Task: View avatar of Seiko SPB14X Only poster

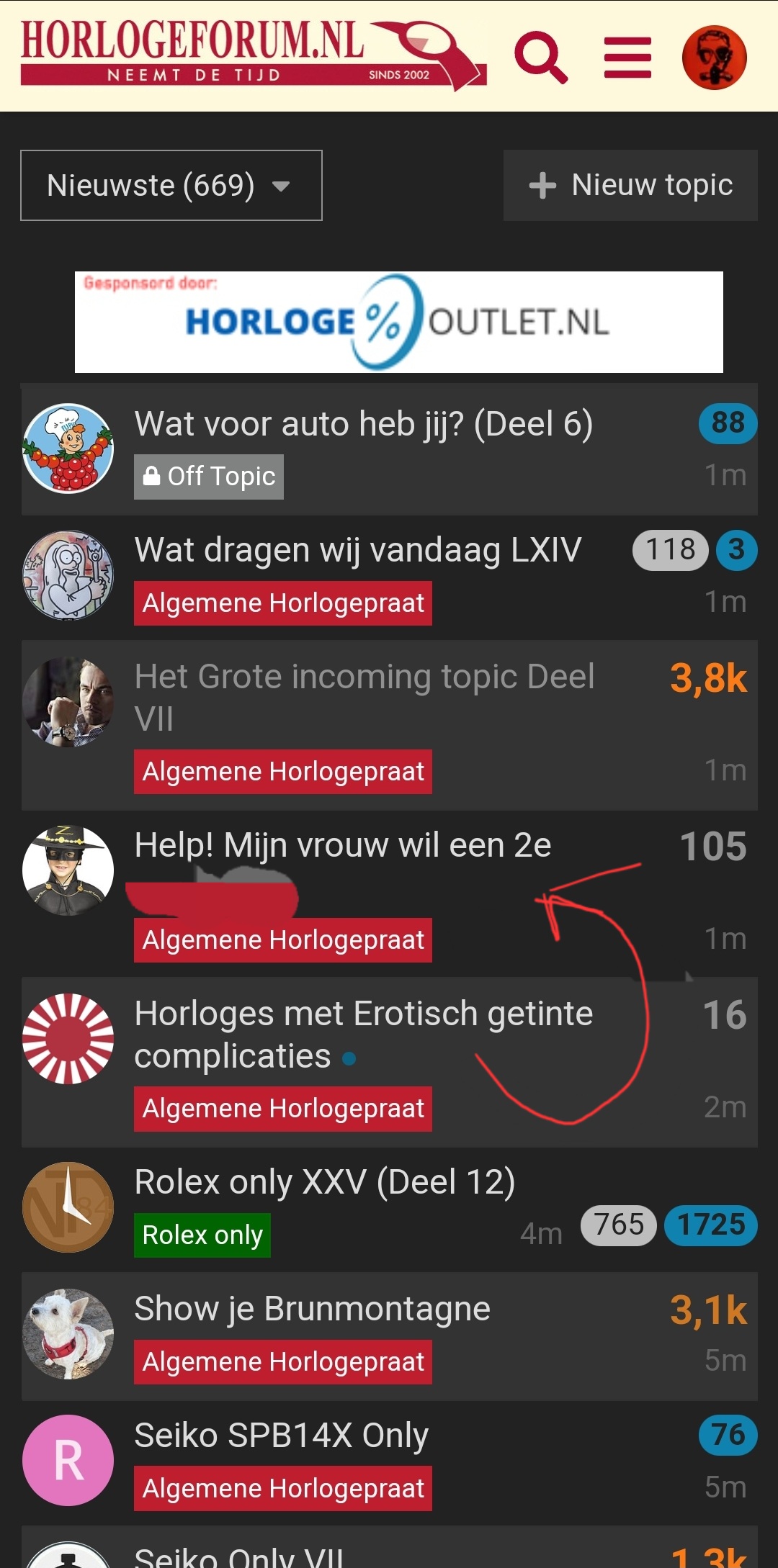Action: (68, 1460)
